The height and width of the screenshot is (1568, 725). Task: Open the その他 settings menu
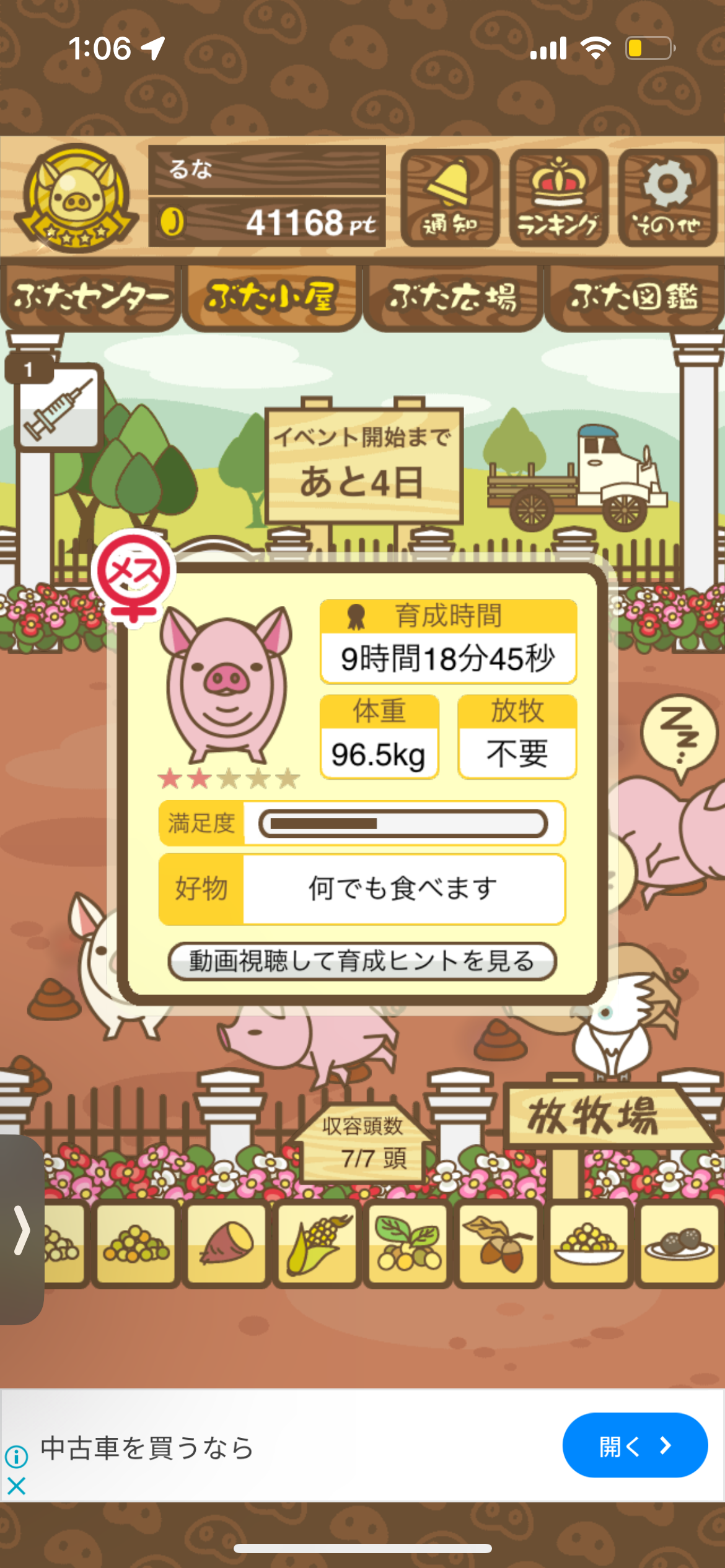click(667, 198)
